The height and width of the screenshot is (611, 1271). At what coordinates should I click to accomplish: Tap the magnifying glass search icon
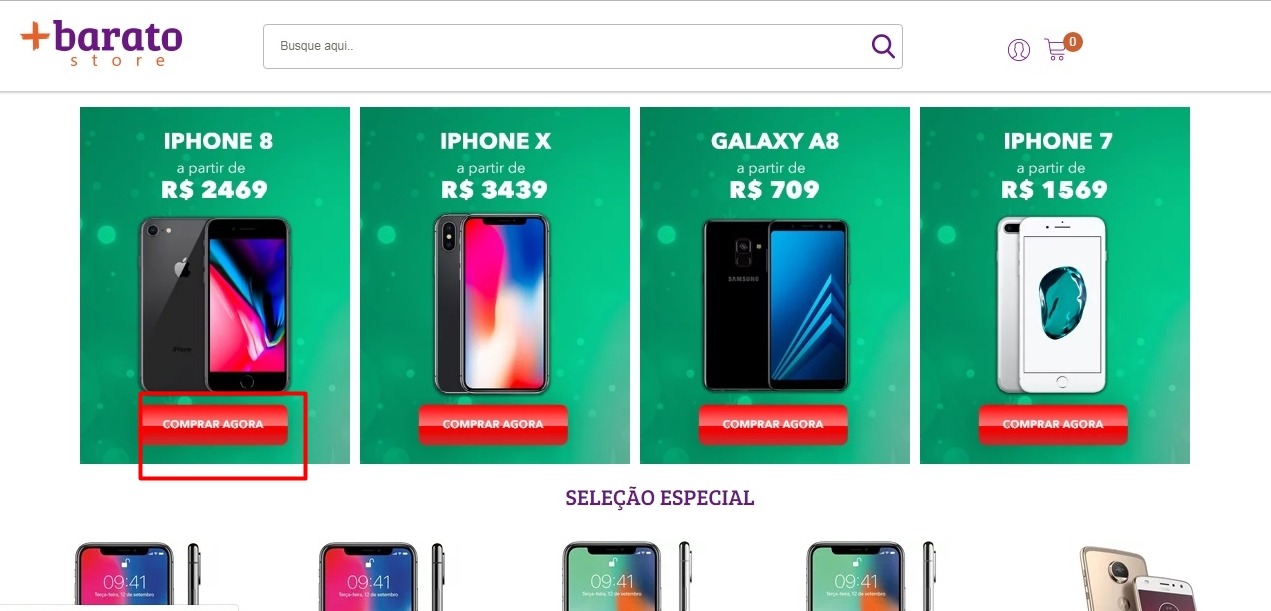pyautogui.click(x=882, y=46)
